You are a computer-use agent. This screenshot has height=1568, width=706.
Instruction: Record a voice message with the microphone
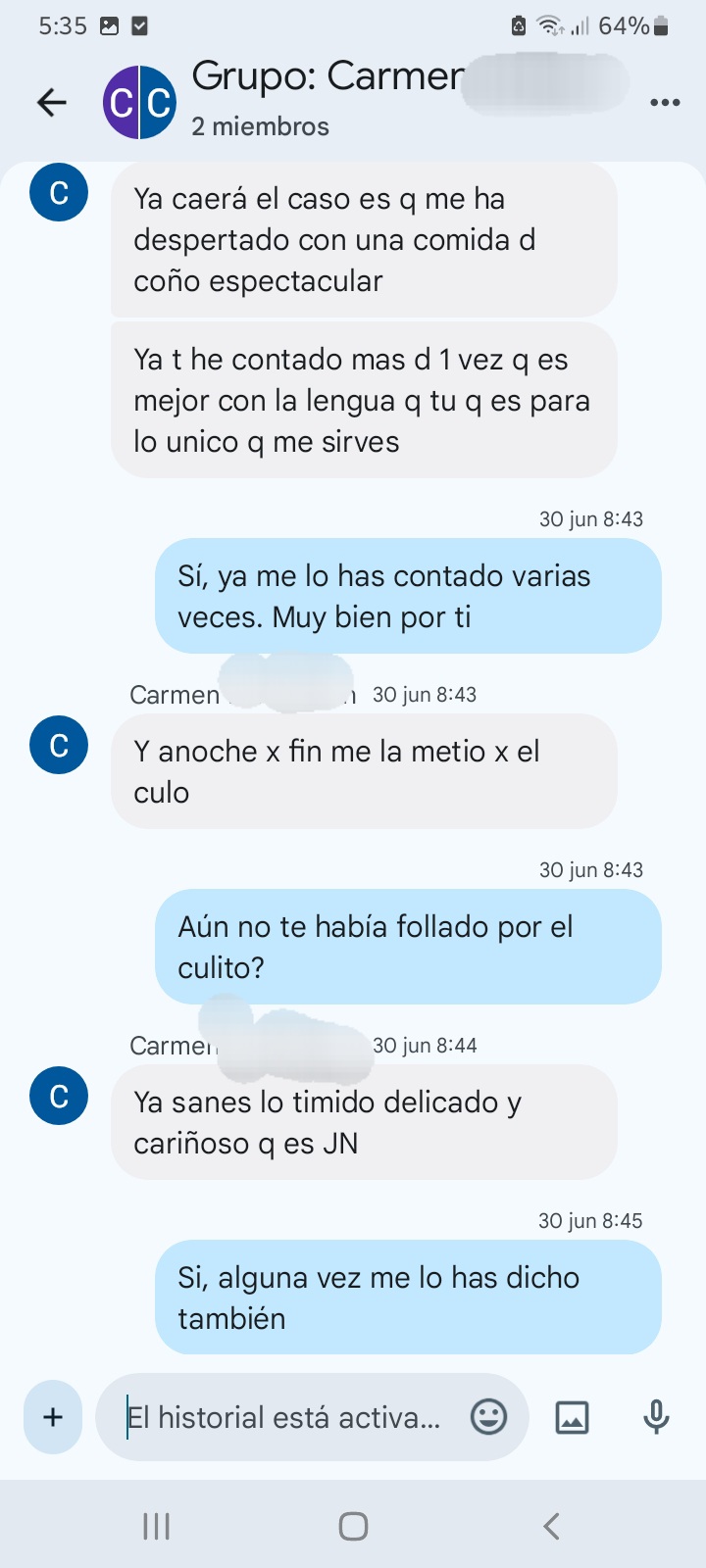click(x=656, y=1417)
